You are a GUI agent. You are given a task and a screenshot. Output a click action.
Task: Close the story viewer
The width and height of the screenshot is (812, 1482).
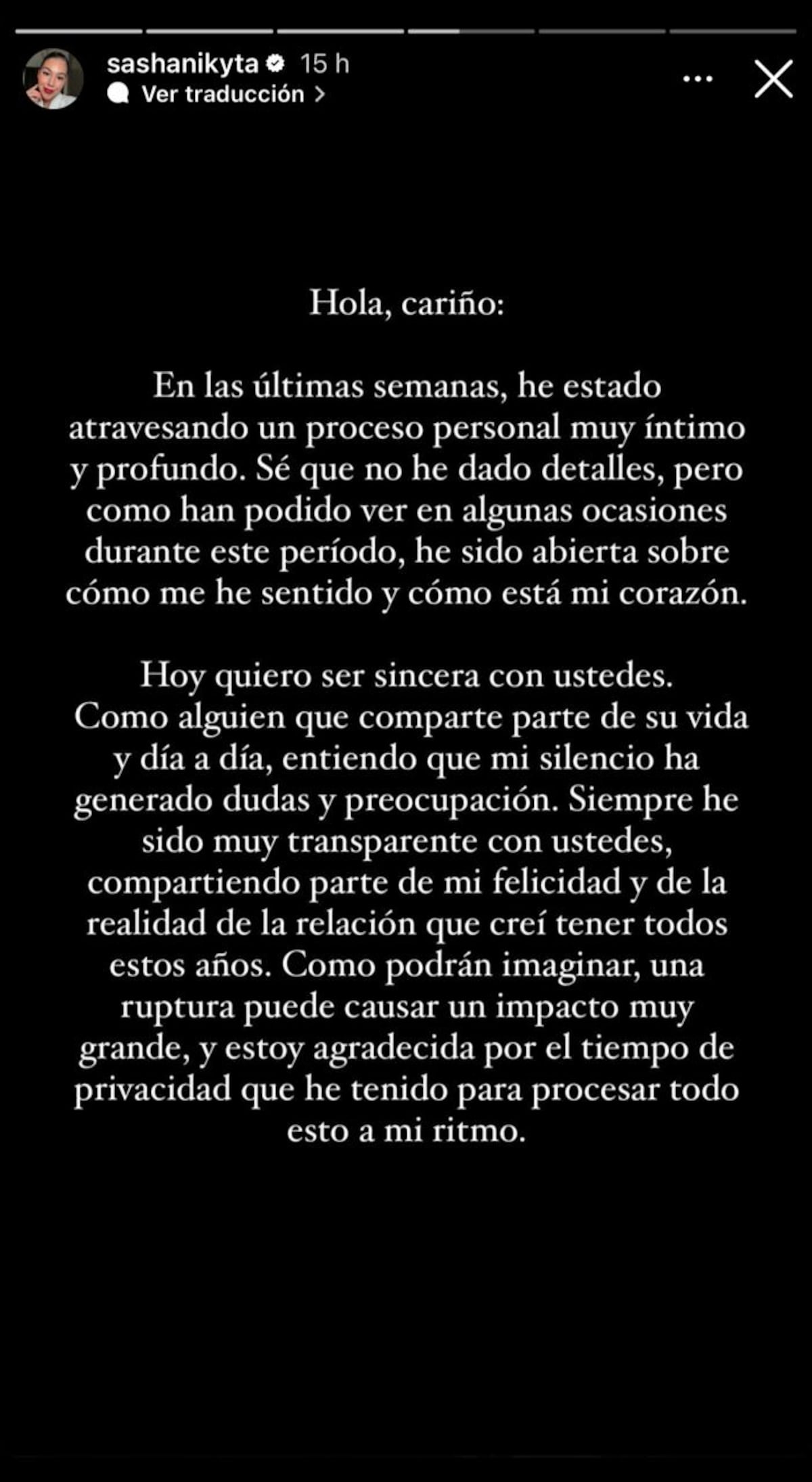(x=773, y=79)
